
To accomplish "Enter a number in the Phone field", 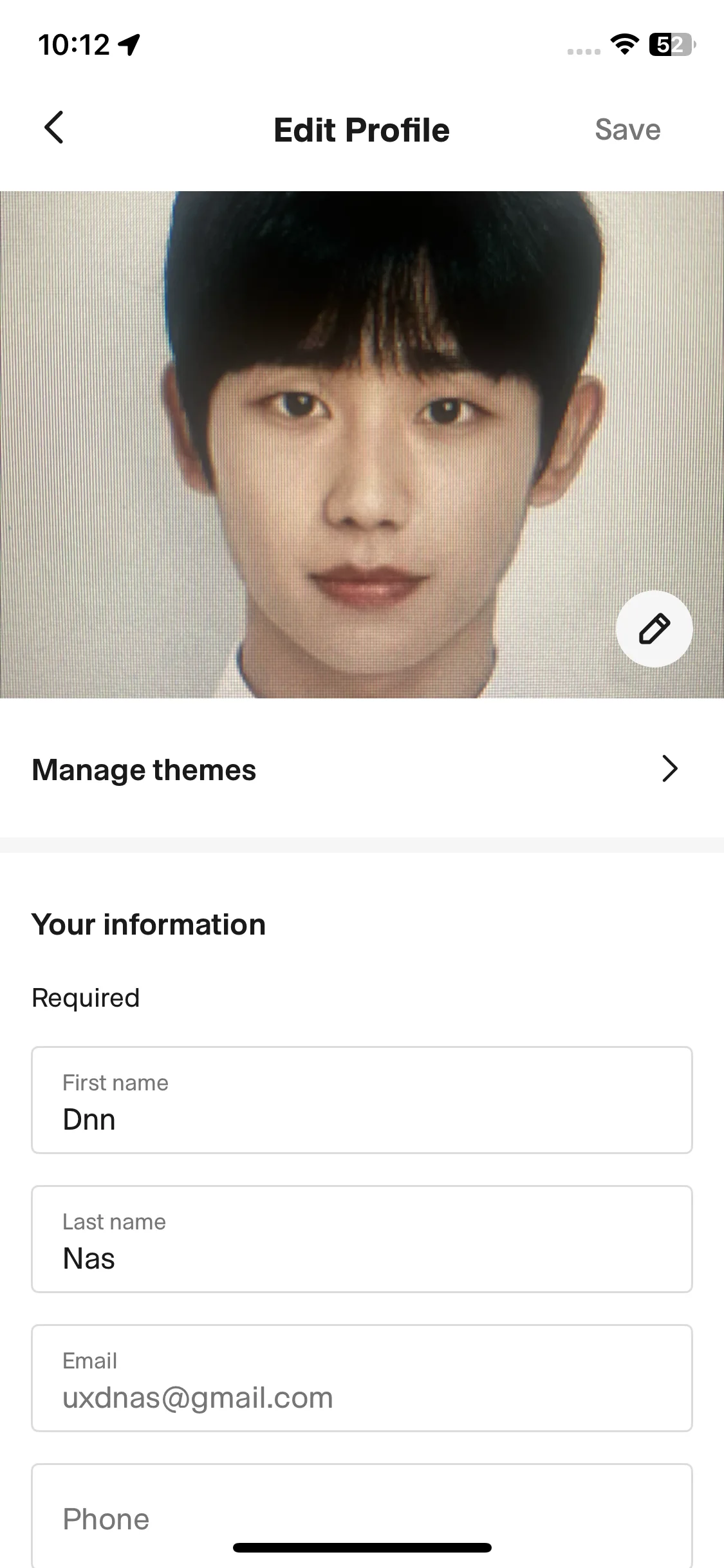I will point(362,1518).
